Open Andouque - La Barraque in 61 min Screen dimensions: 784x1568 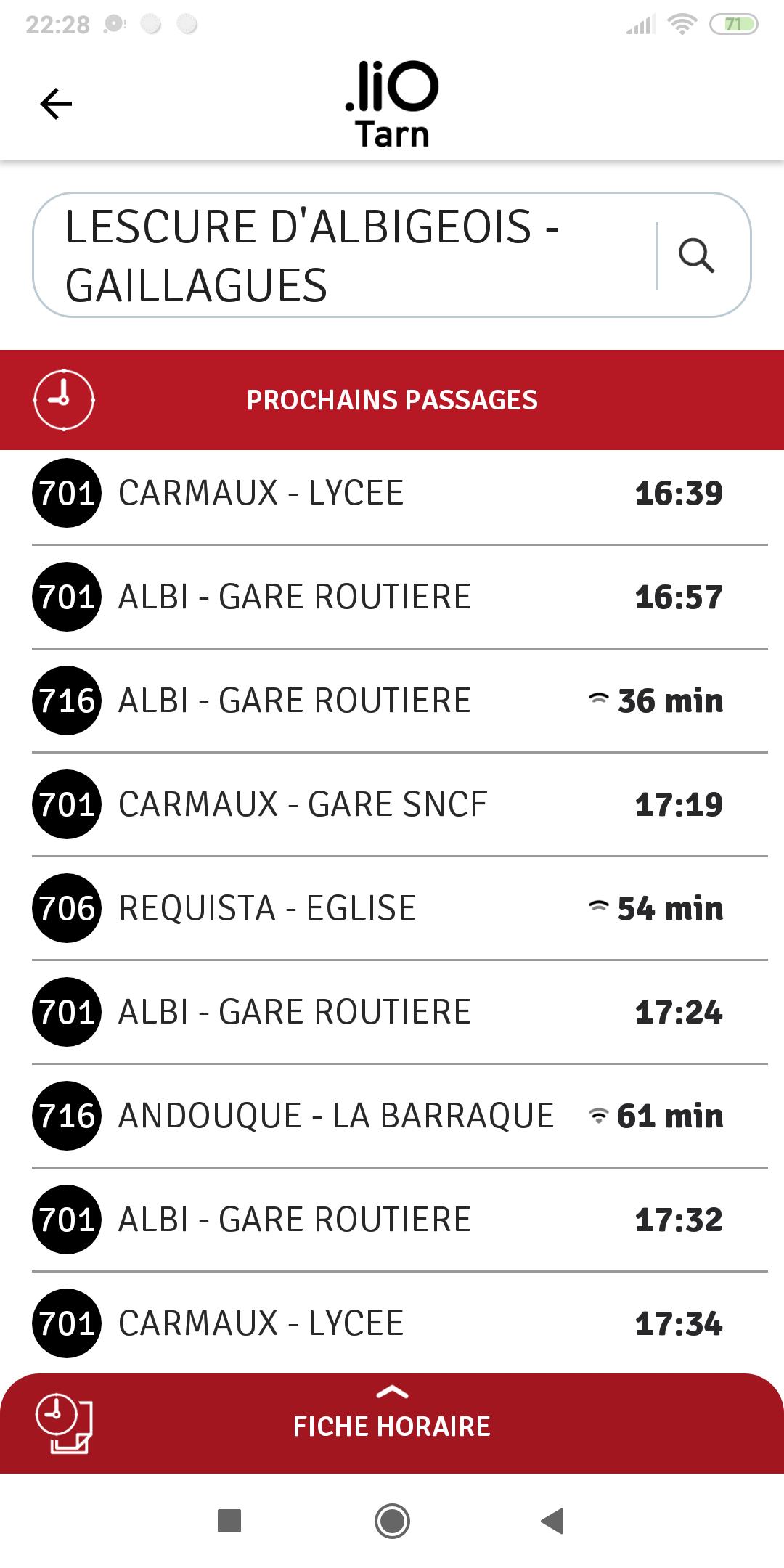[392, 1116]
